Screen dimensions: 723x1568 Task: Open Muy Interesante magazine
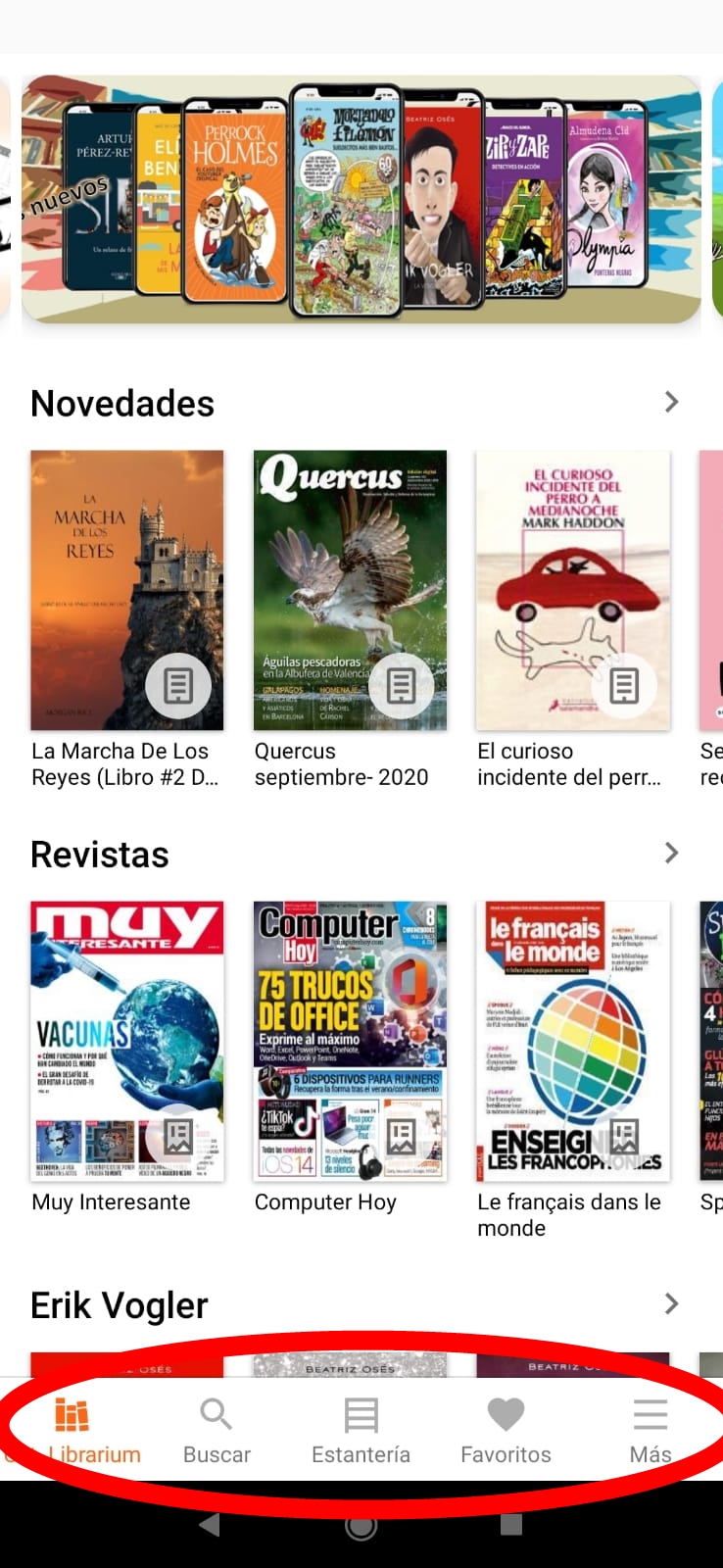pyautogui.click(x=127, y=1041)
